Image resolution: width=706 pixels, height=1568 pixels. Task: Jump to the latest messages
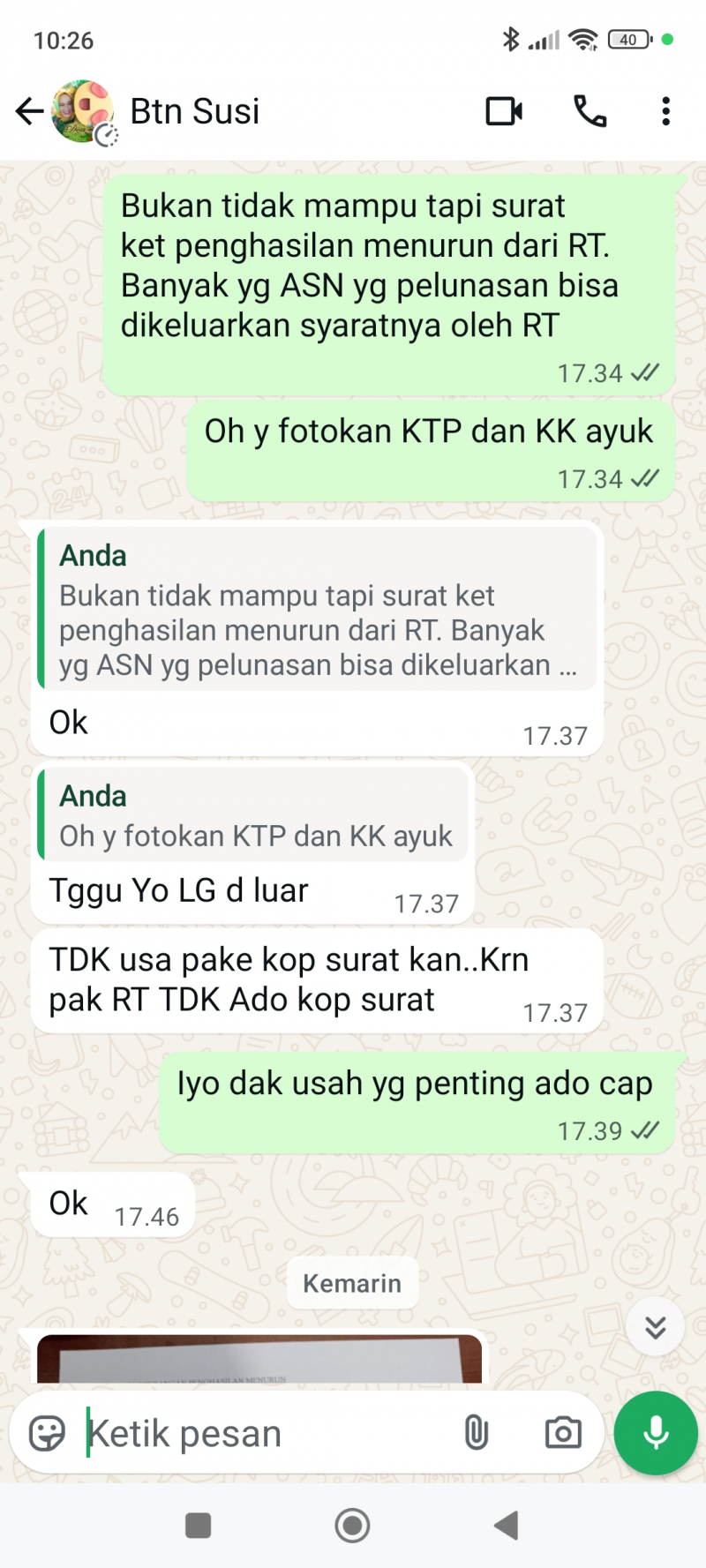[655, 1326]
